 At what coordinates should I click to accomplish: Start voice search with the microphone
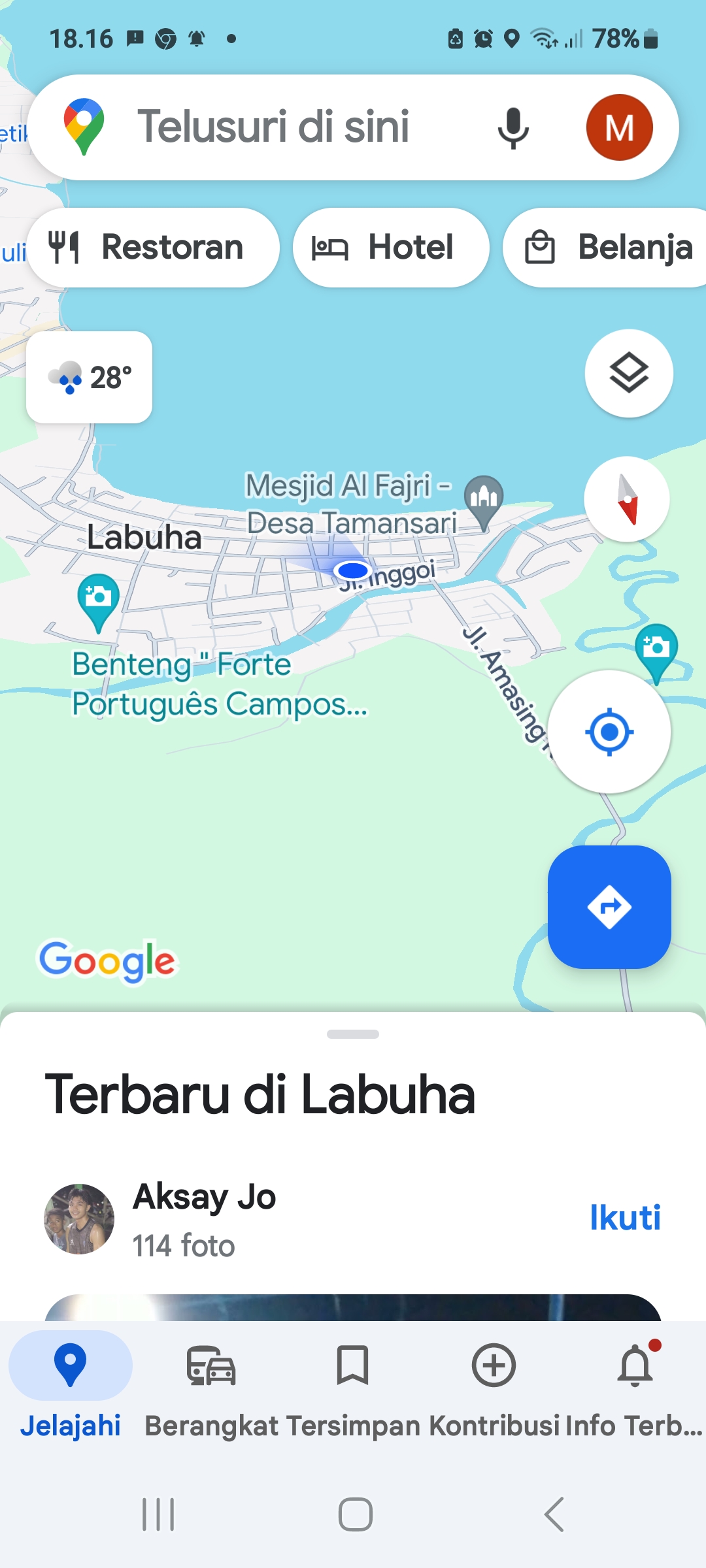(513, 127)
